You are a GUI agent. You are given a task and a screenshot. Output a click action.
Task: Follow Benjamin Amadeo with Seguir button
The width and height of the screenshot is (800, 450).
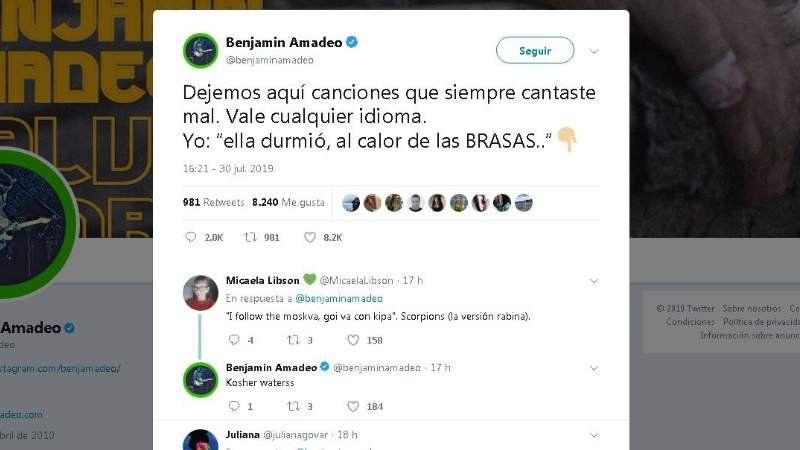[x=535, y=50]
